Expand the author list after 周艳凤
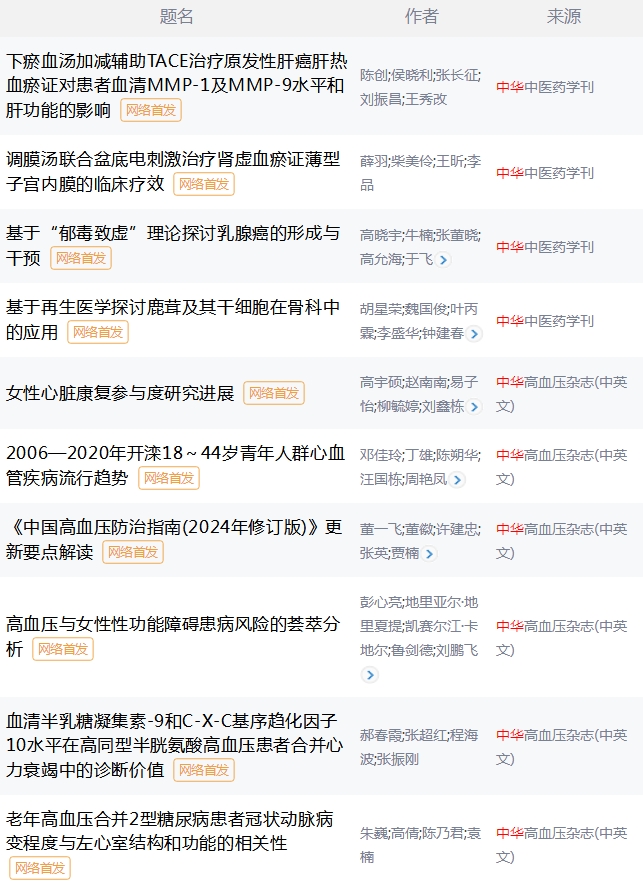 (x=457, y=480)
